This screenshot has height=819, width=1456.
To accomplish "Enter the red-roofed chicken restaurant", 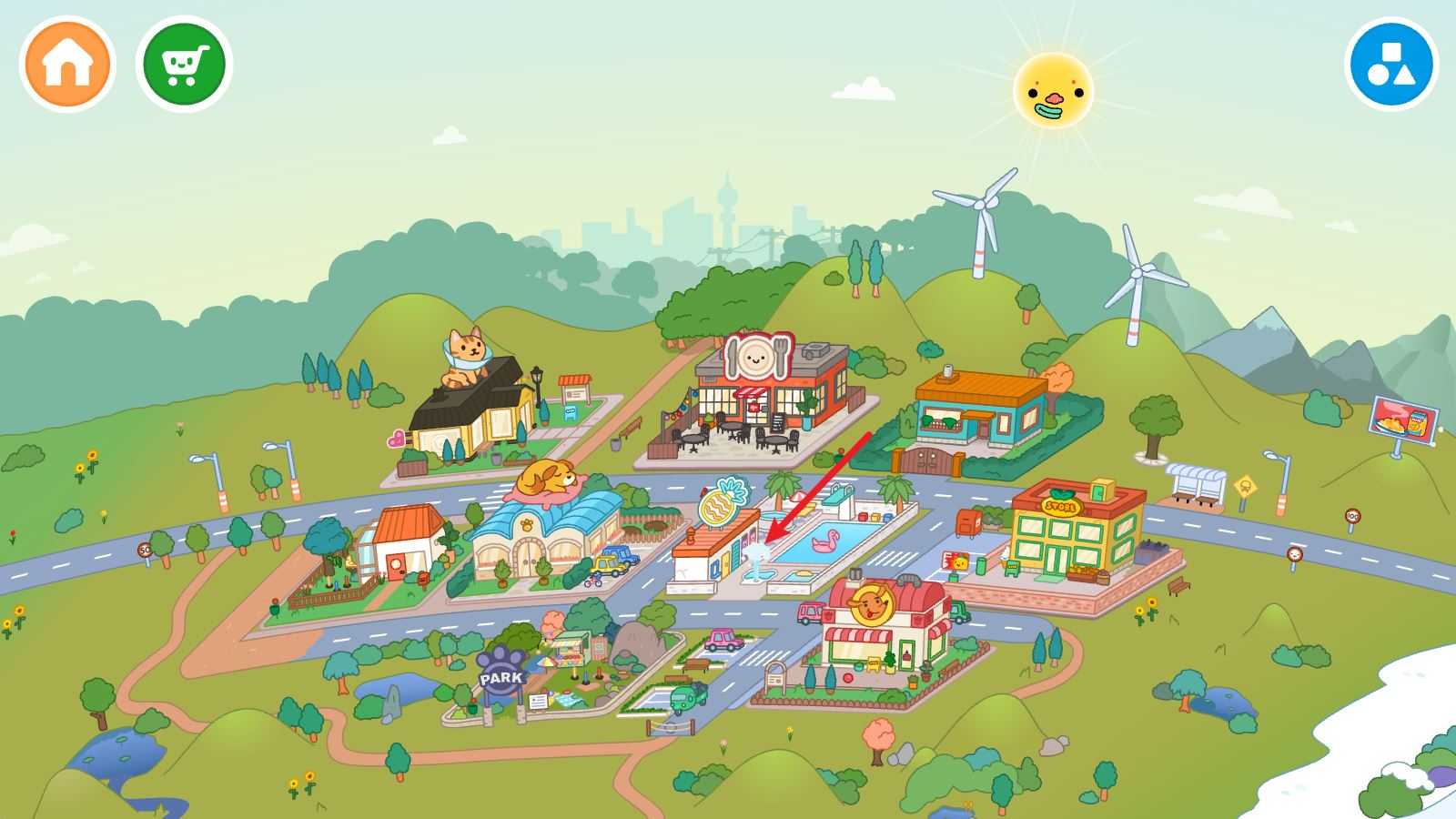I will (881, 628).
